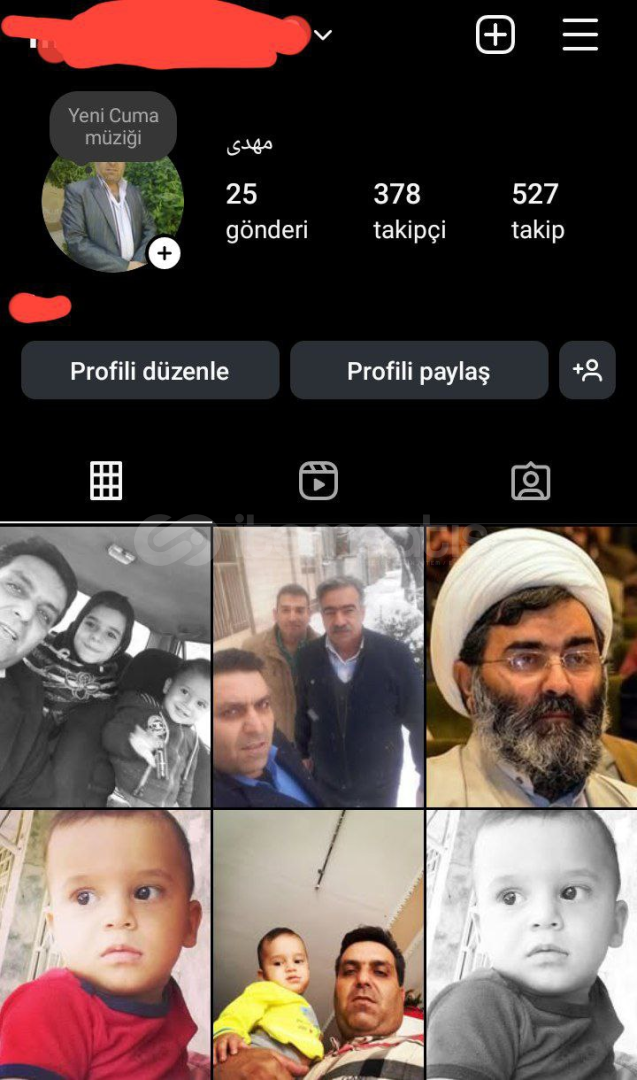The width and height of the screenshot is (637, 1080).
Task: Switch to the tagged photos tab
Action: click(530, 481)
